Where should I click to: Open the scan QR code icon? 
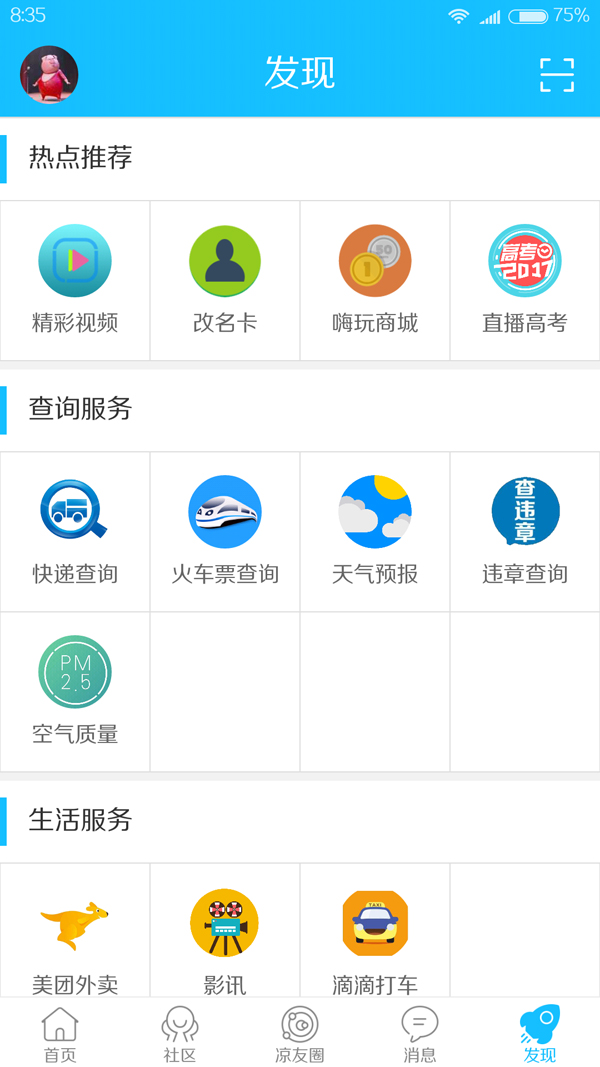[557, 75]
